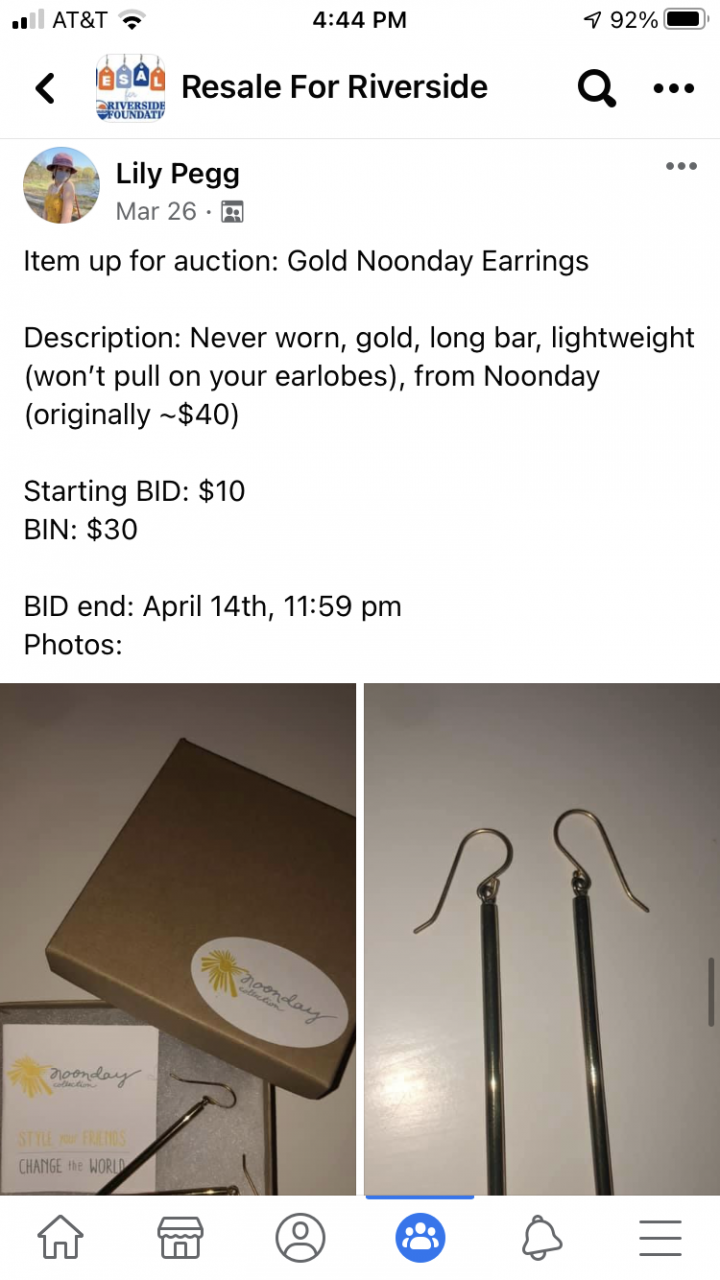This screenshot has width=720, height=1280.
Task: Go back from the group page
Action: (x=45, y=88)
